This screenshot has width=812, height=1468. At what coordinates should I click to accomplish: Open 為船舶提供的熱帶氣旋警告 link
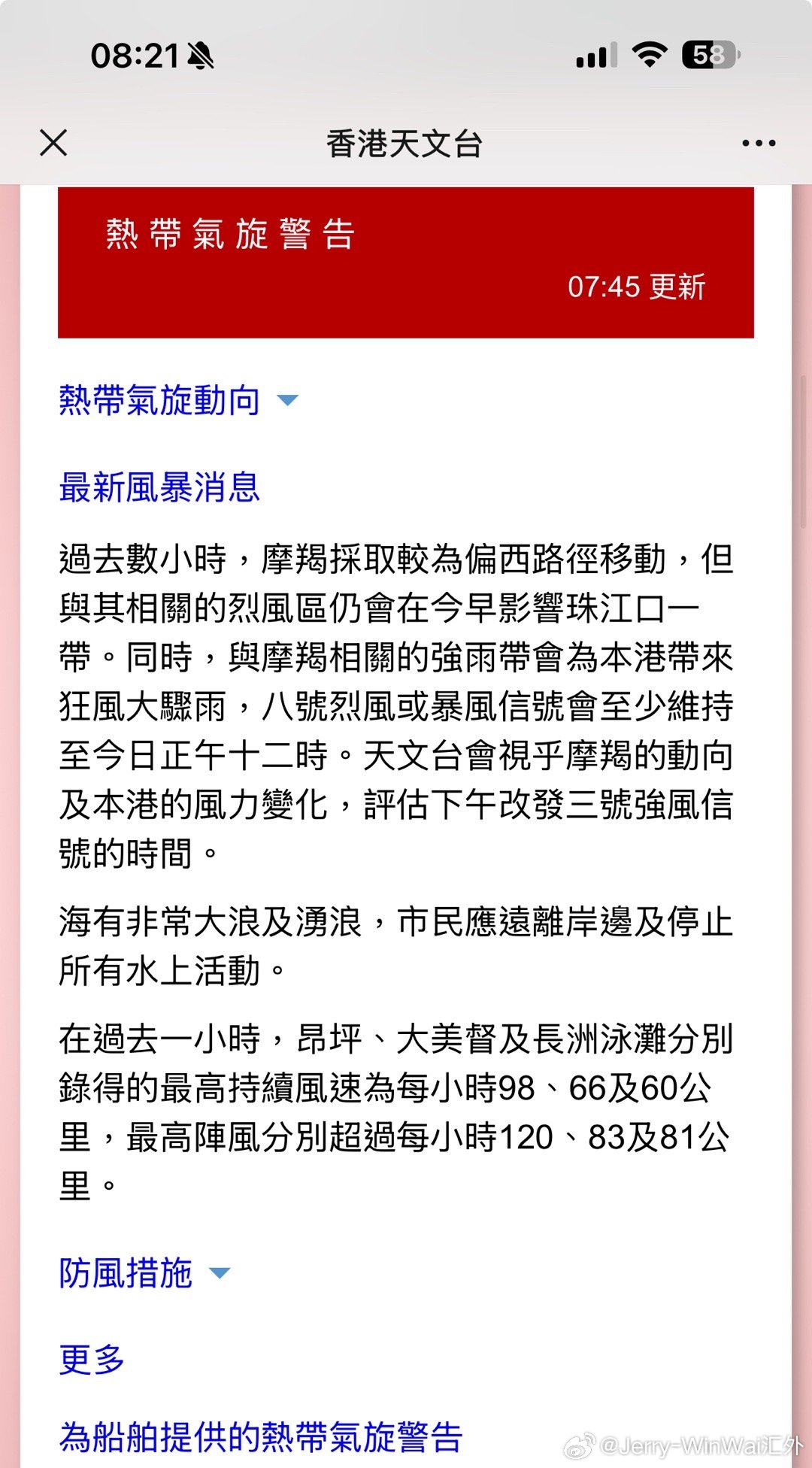point(260,1437)
